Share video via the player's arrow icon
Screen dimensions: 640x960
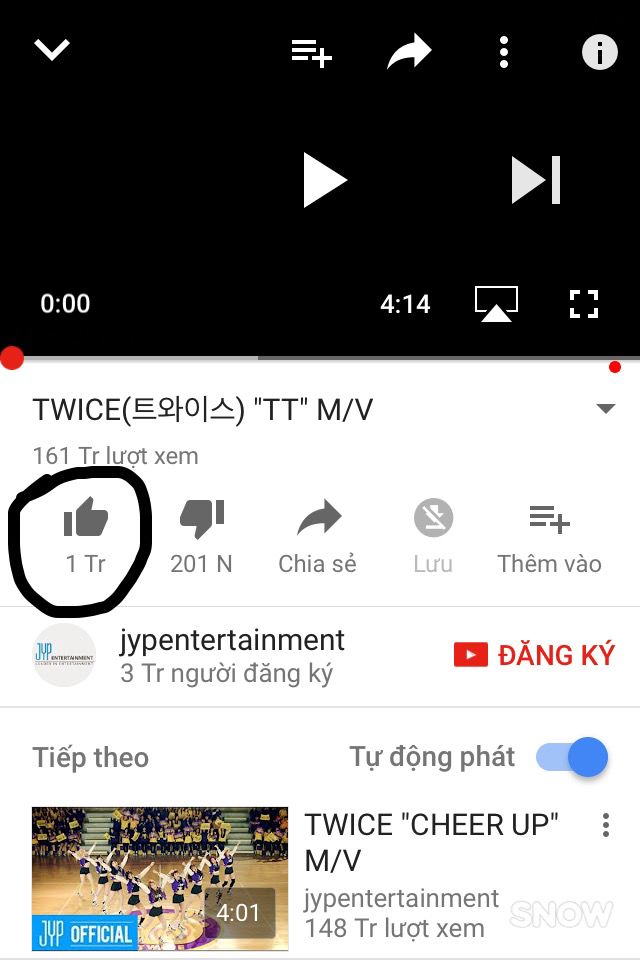[408, 52]
